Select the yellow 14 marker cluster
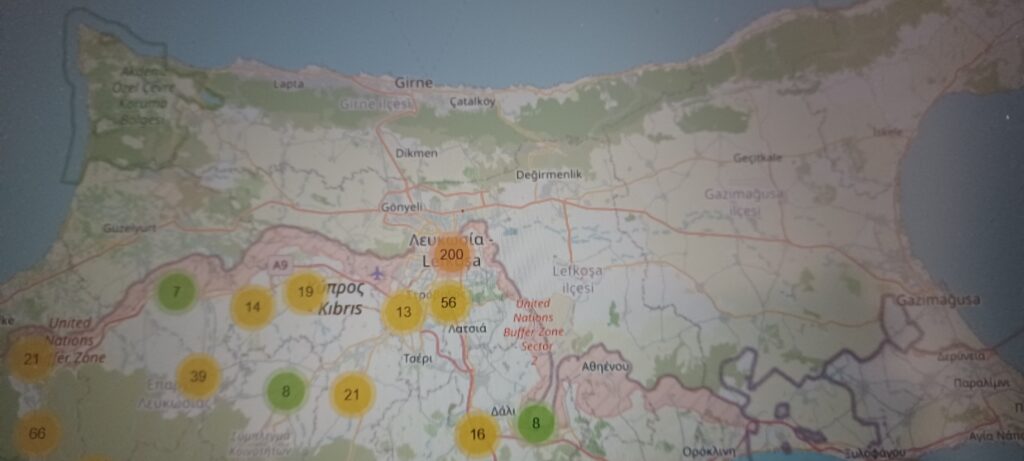The height and width of the screenshot is (461, 1024). 252,307
